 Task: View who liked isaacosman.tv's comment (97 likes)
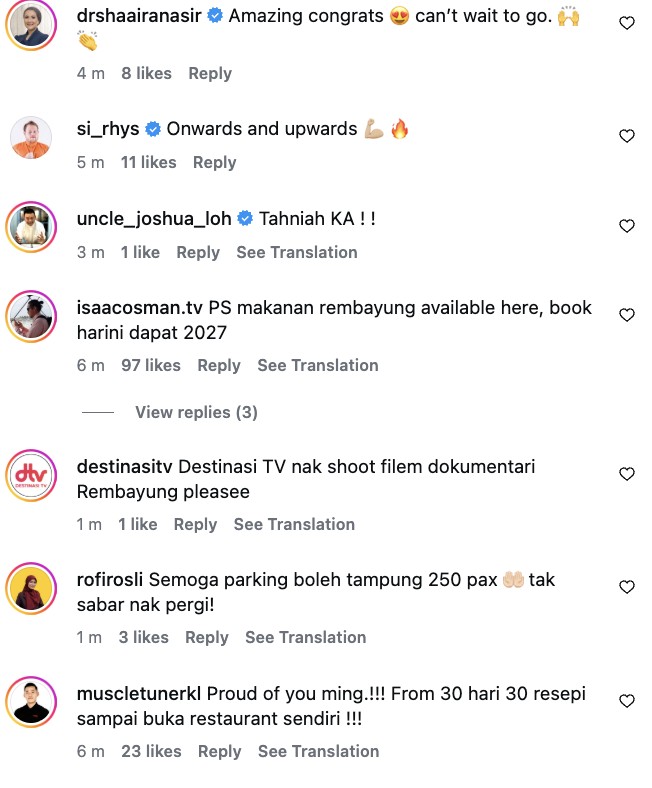[150, 365]
